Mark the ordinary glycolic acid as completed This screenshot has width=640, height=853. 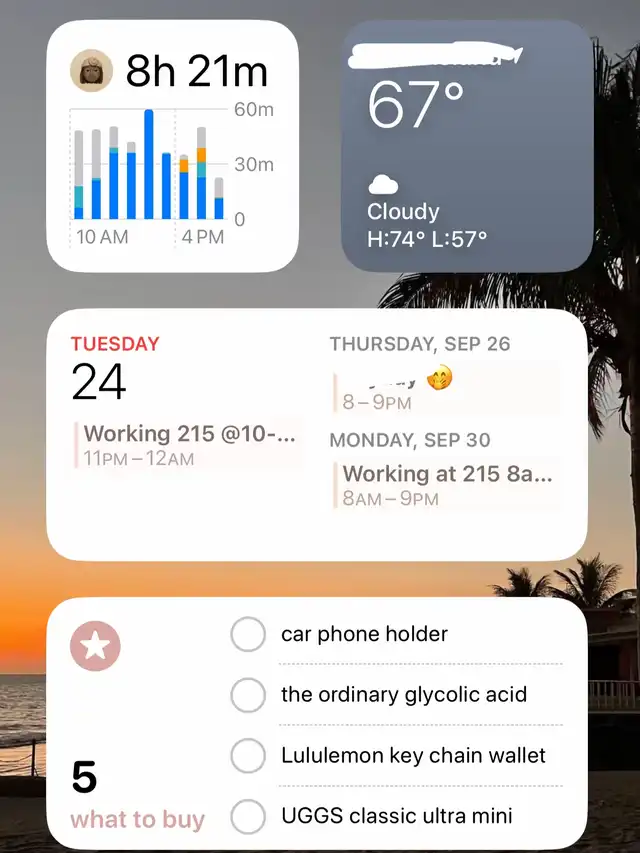(x=248, y=695)
